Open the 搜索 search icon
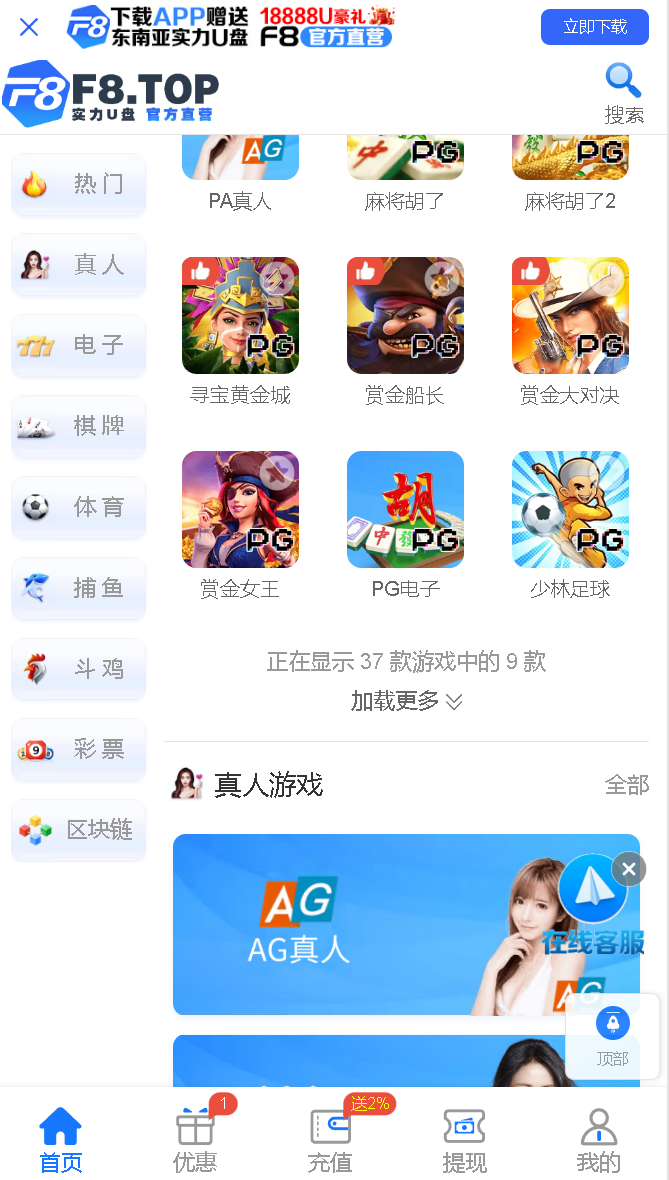Screen dimensions: 669x1180 click(x=624, y=93)
